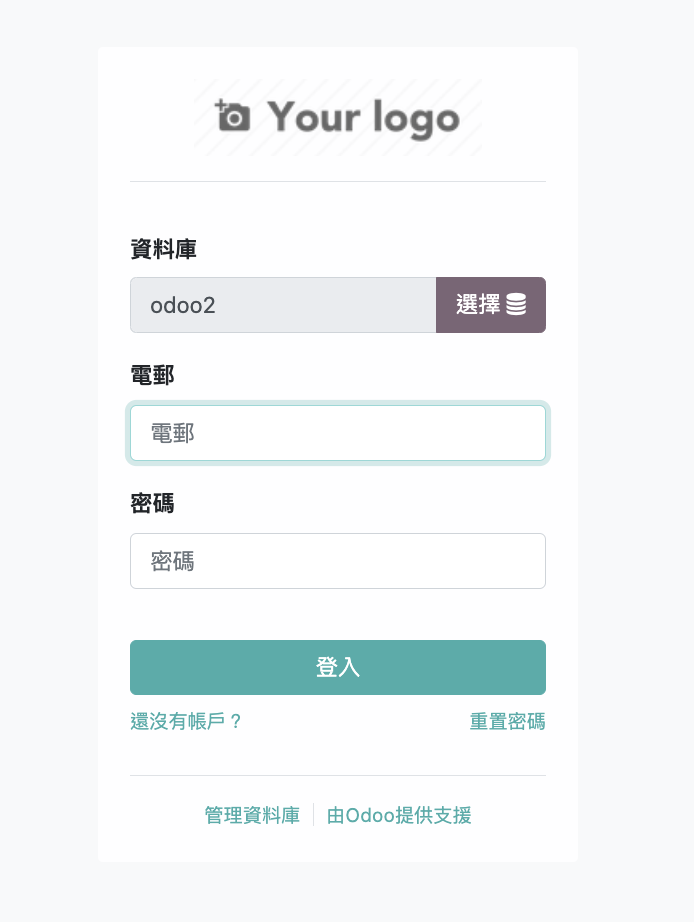Tap the odoo2 database field
694x922 pixels.
tap(282, 305)
